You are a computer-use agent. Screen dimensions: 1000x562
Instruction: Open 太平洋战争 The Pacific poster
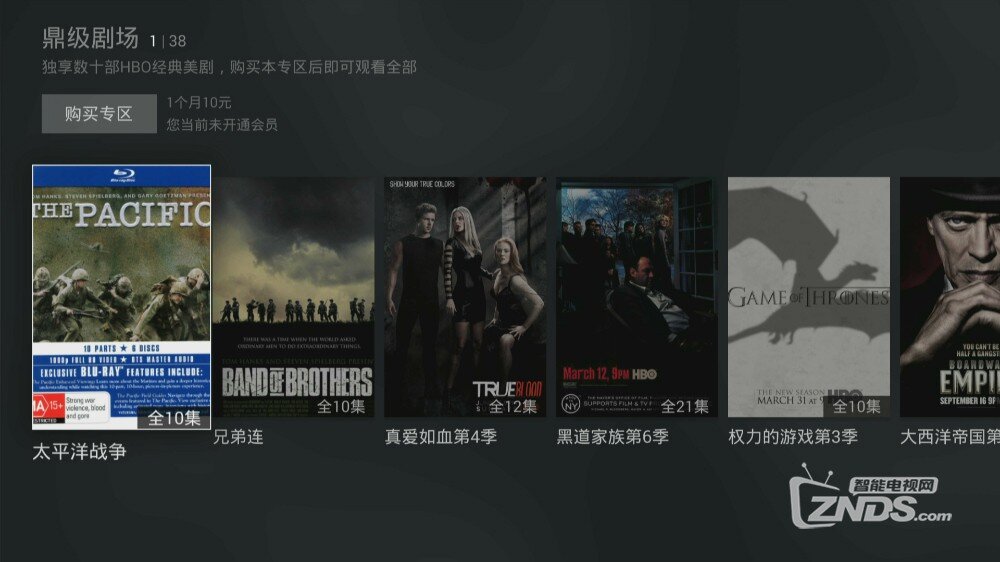click(121, 297)
